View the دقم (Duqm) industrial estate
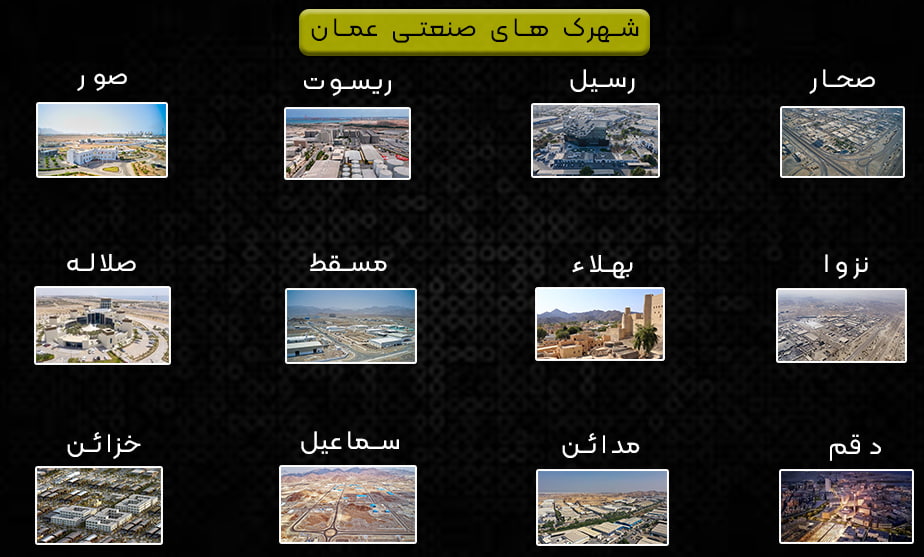 coord(846,506)
